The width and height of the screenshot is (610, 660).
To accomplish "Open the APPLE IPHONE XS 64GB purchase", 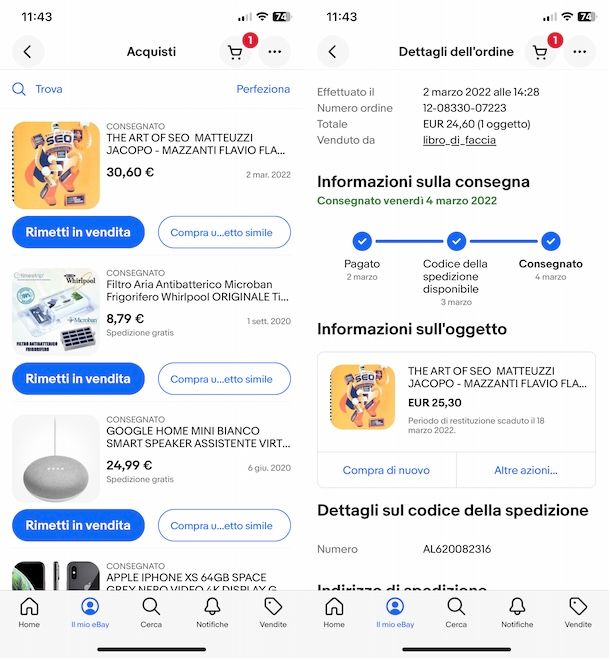I will [x=198, y=578].
